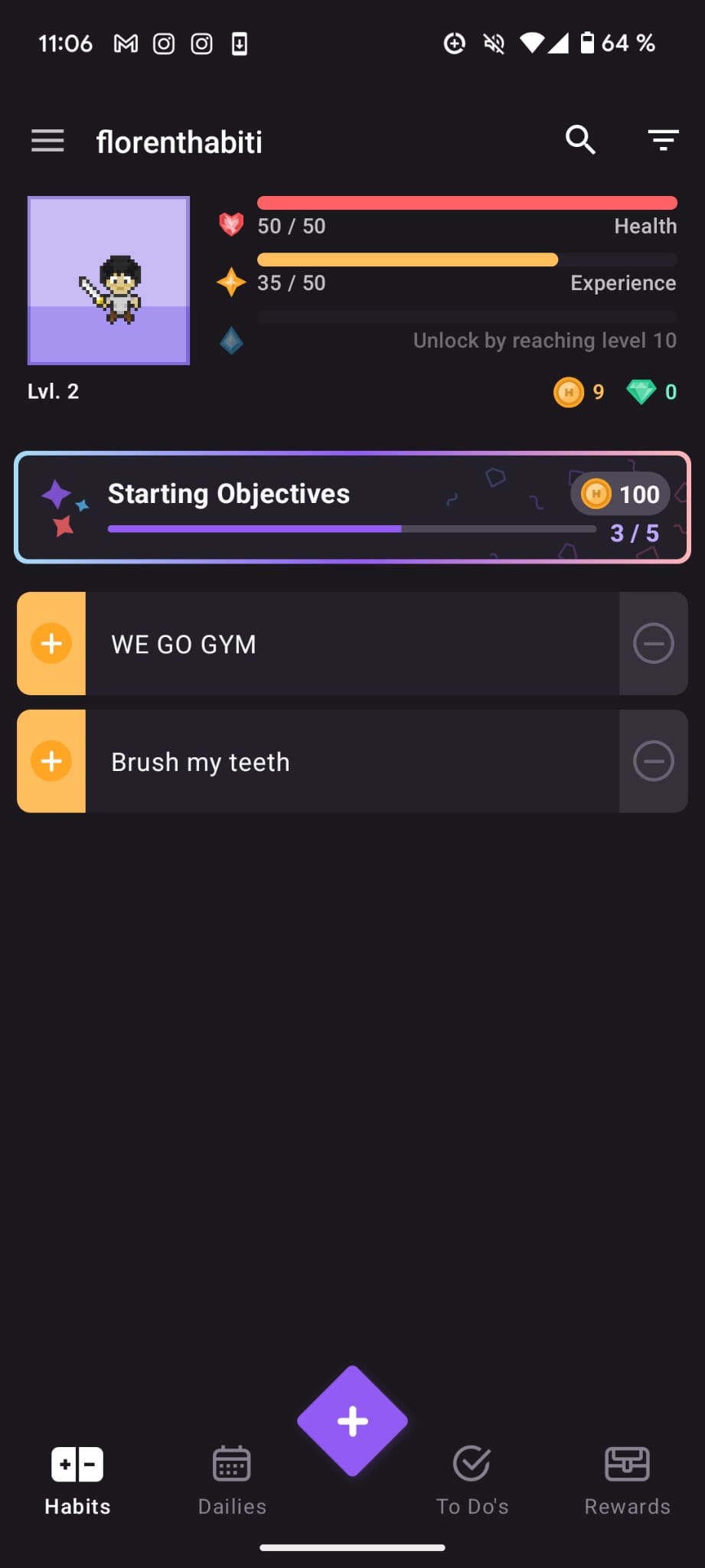Tap the purple plus button to add task

tap(352, 1420)
